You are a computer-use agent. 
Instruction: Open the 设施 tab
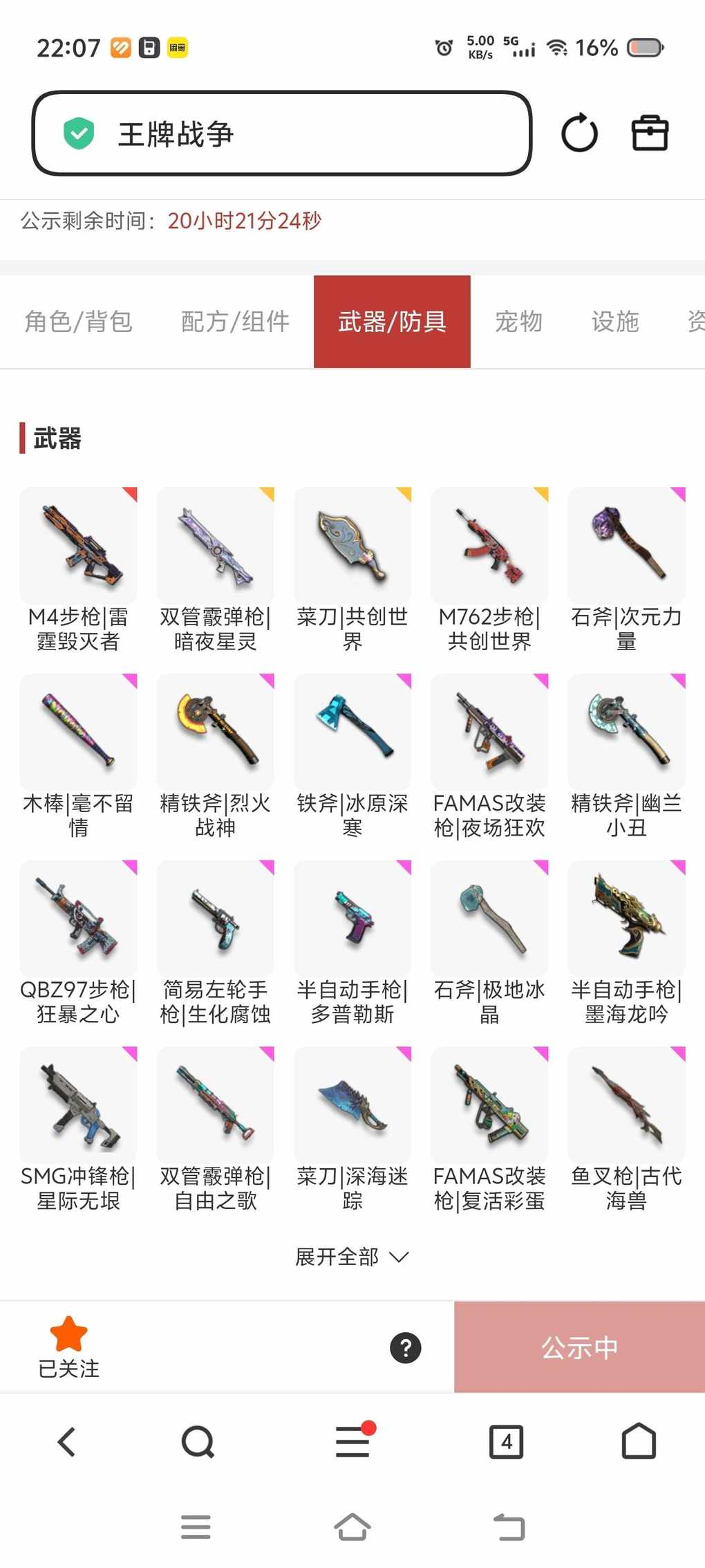614,322
